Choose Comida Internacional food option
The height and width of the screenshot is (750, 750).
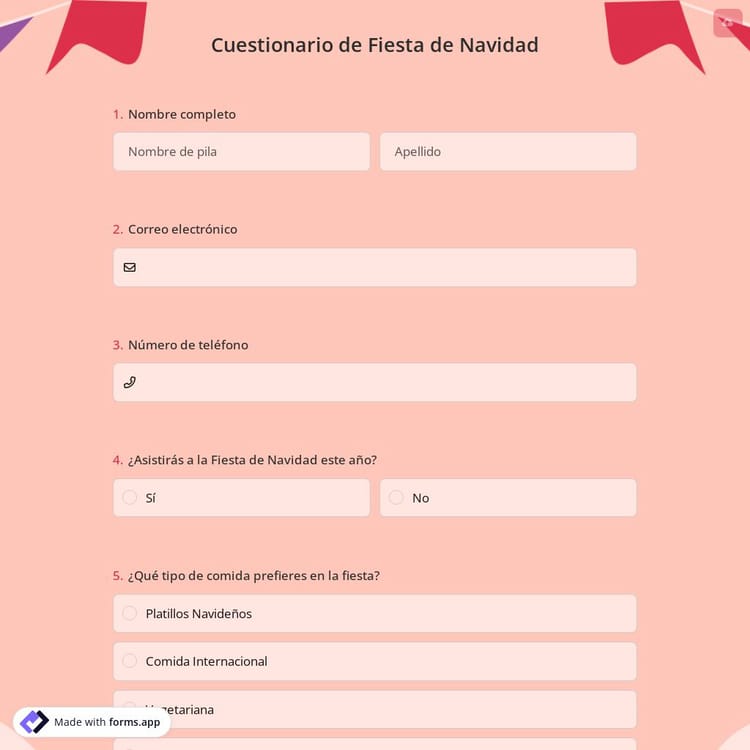(375, 662)
